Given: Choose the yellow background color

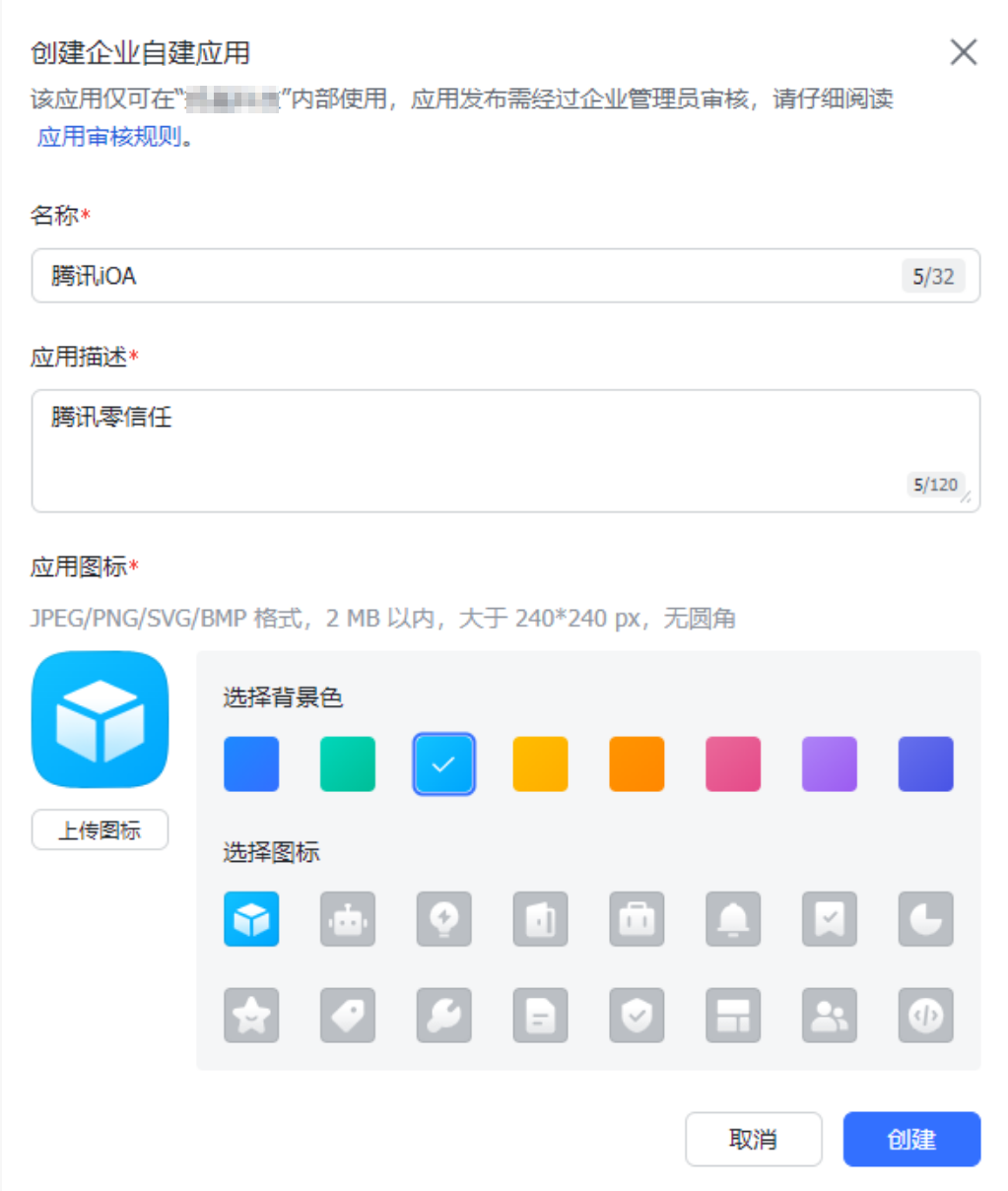Looking at the screenshot, I should tap(540, 763).
